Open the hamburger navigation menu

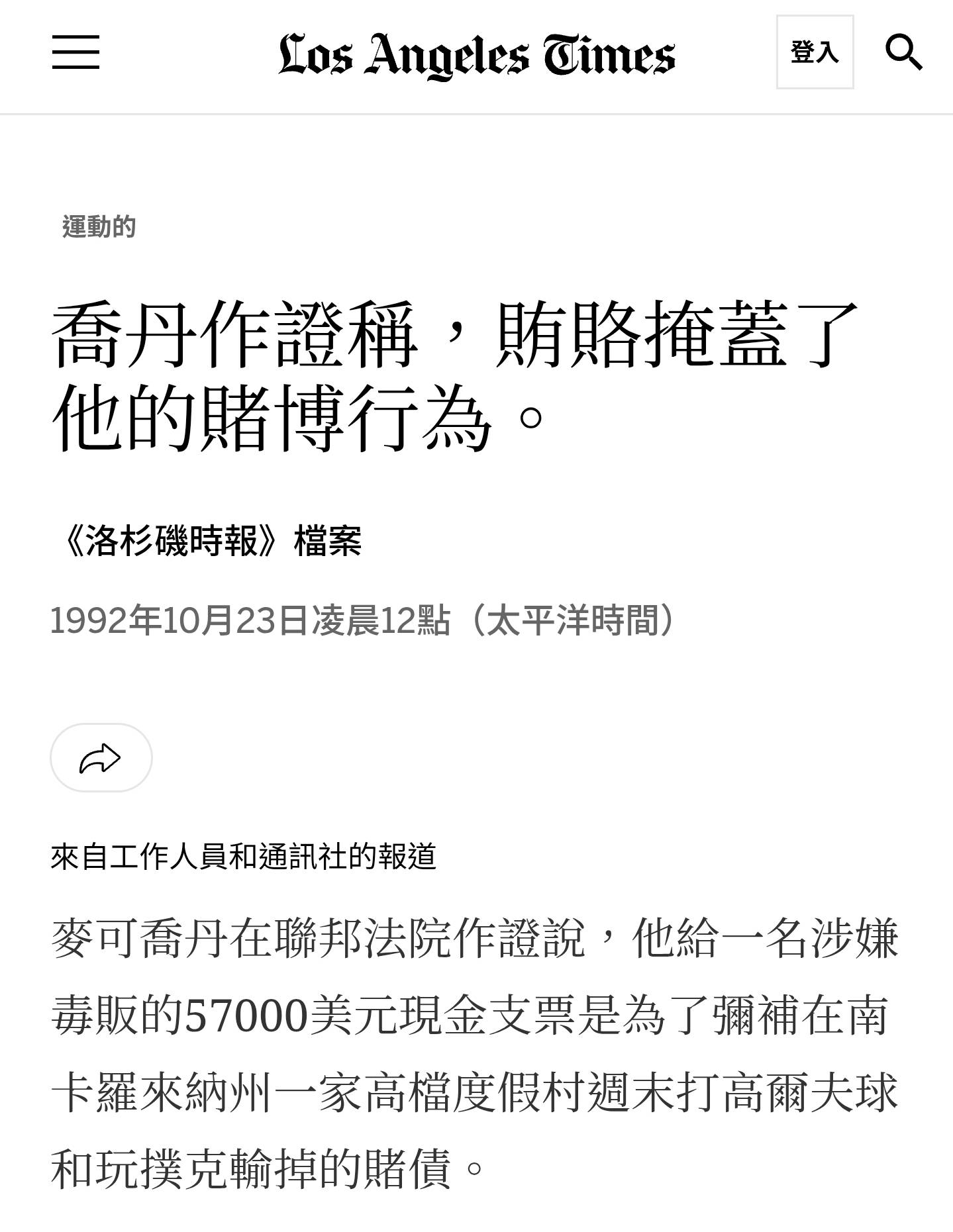point(75,52)
